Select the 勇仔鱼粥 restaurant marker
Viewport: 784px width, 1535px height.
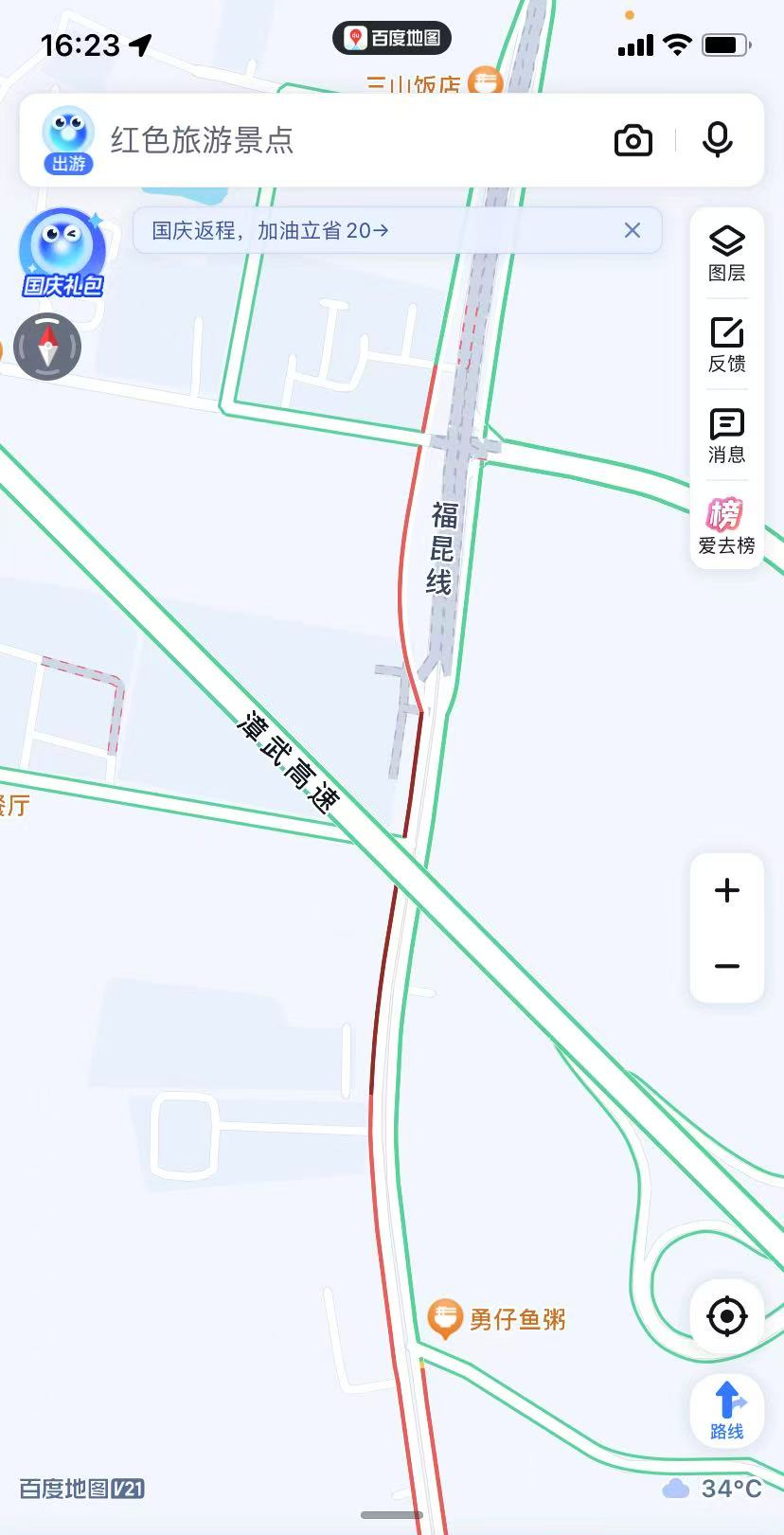(444, 1317)
